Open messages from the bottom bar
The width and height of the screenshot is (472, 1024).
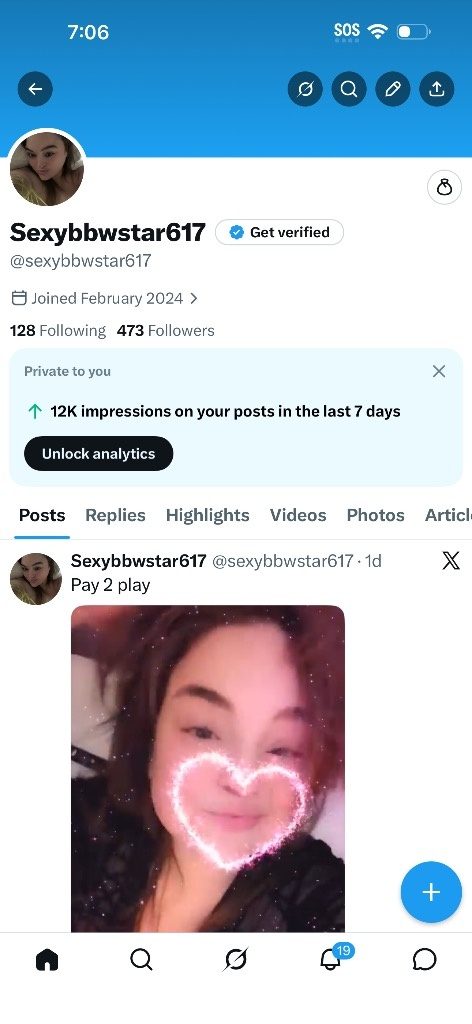425,959
